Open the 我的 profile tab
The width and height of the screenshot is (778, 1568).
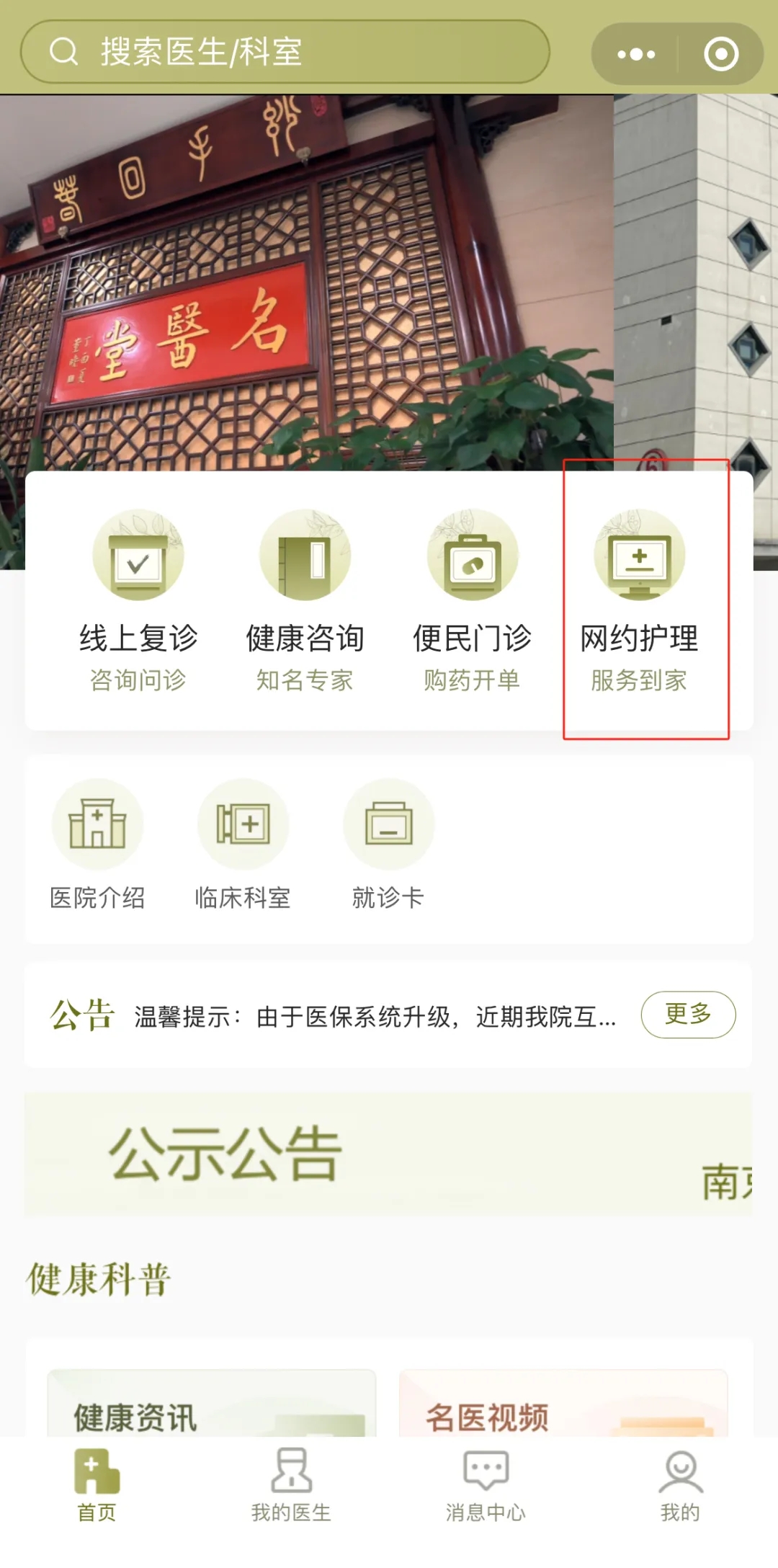680,1485
